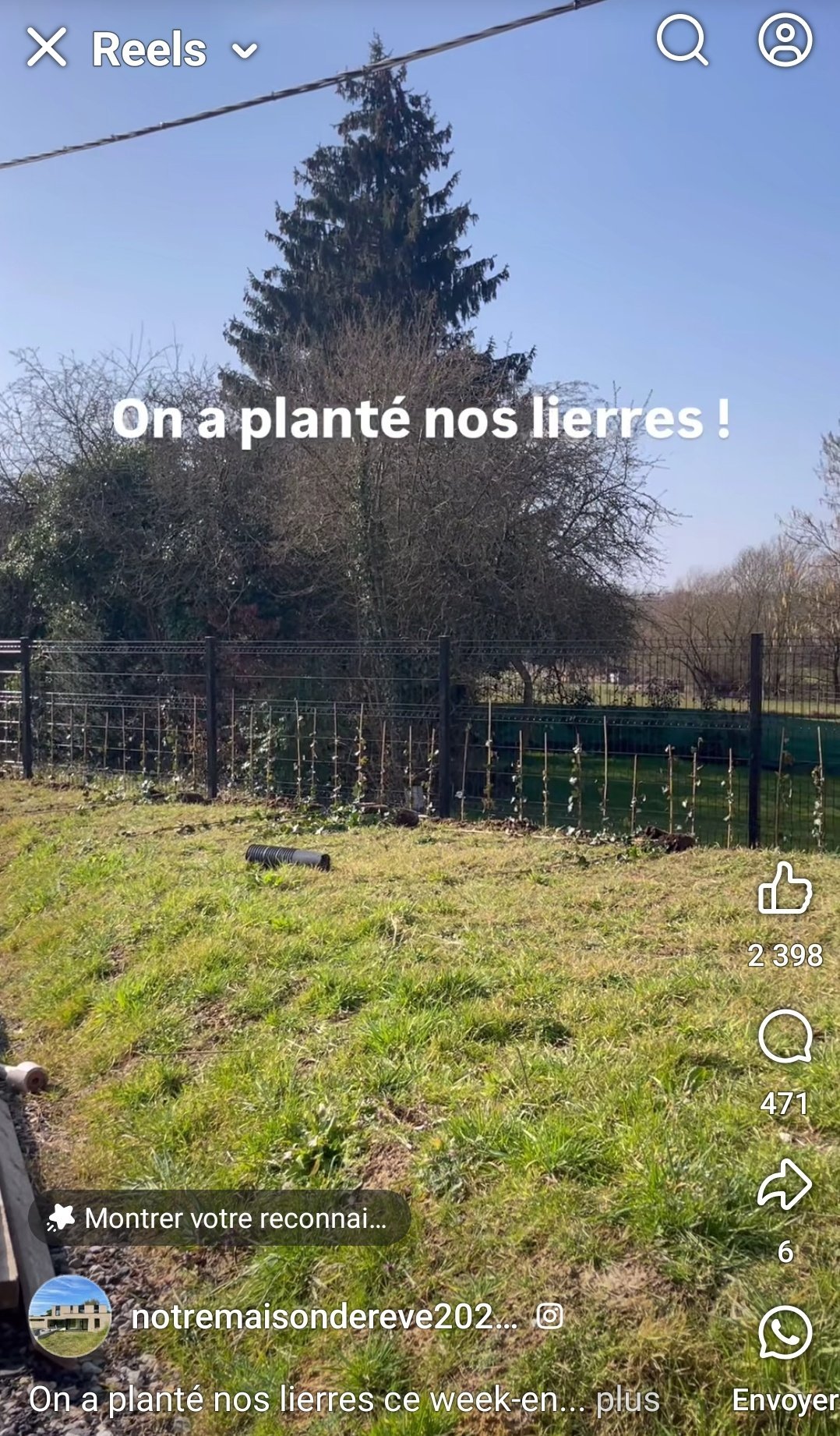The width and height of the screenshot is (840, 1436).
Task: Open the notremaisondereve202 username link
Action: pyautogui.click(x=323, y=1317)
